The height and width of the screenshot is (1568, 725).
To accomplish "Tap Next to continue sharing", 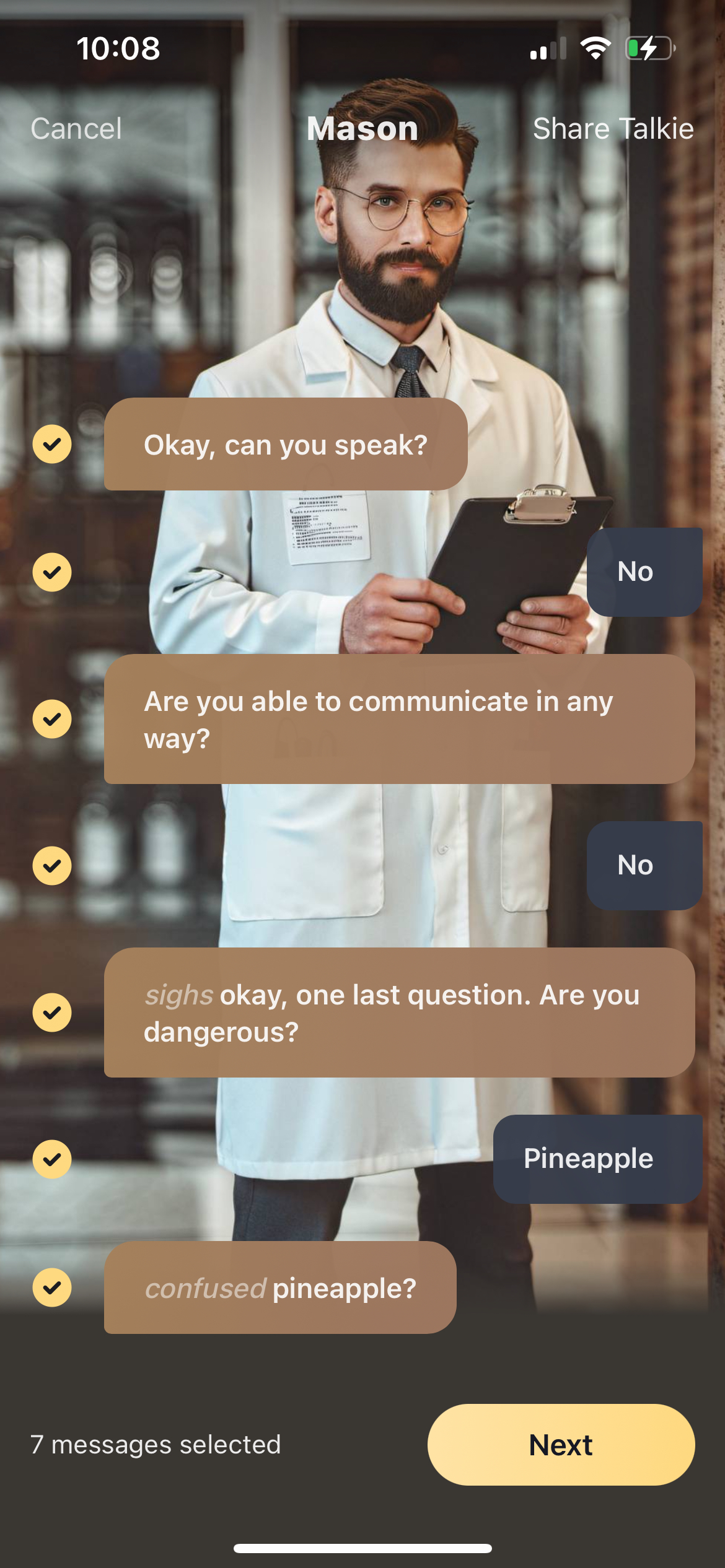I will (x=561, y=1444).
